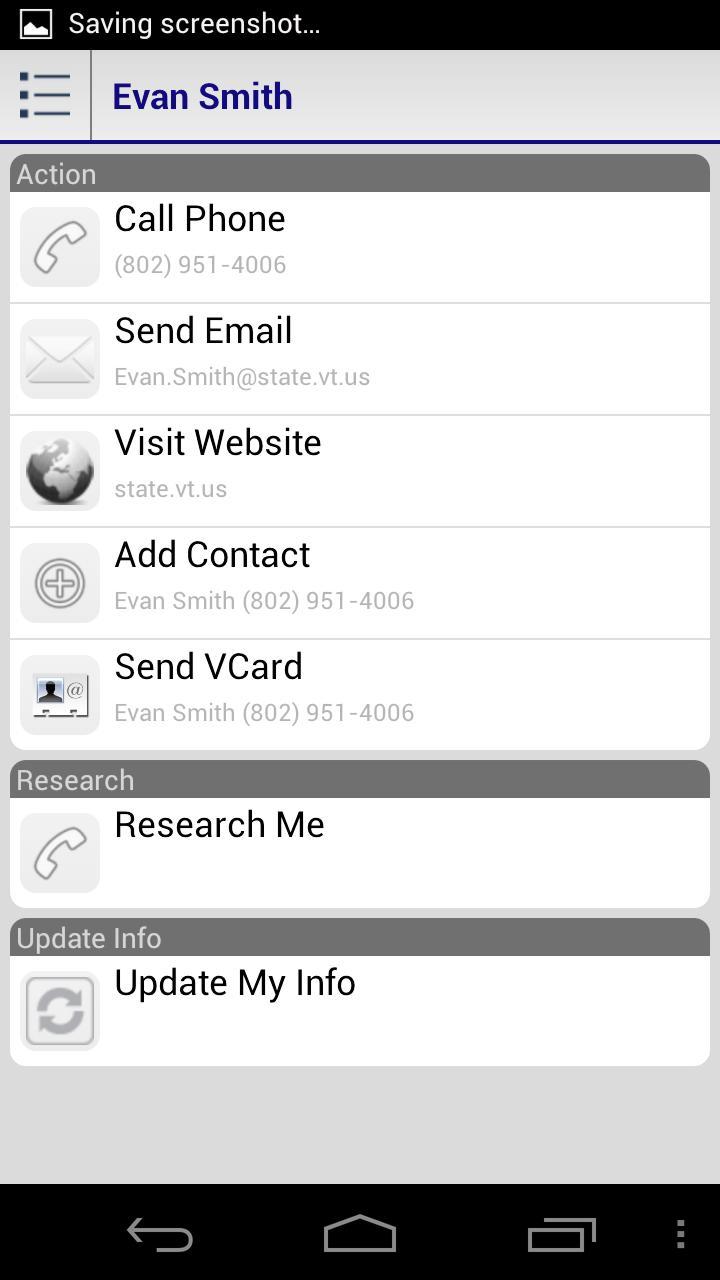
Task: Open the Research Me option
Action: pos(360,852)
